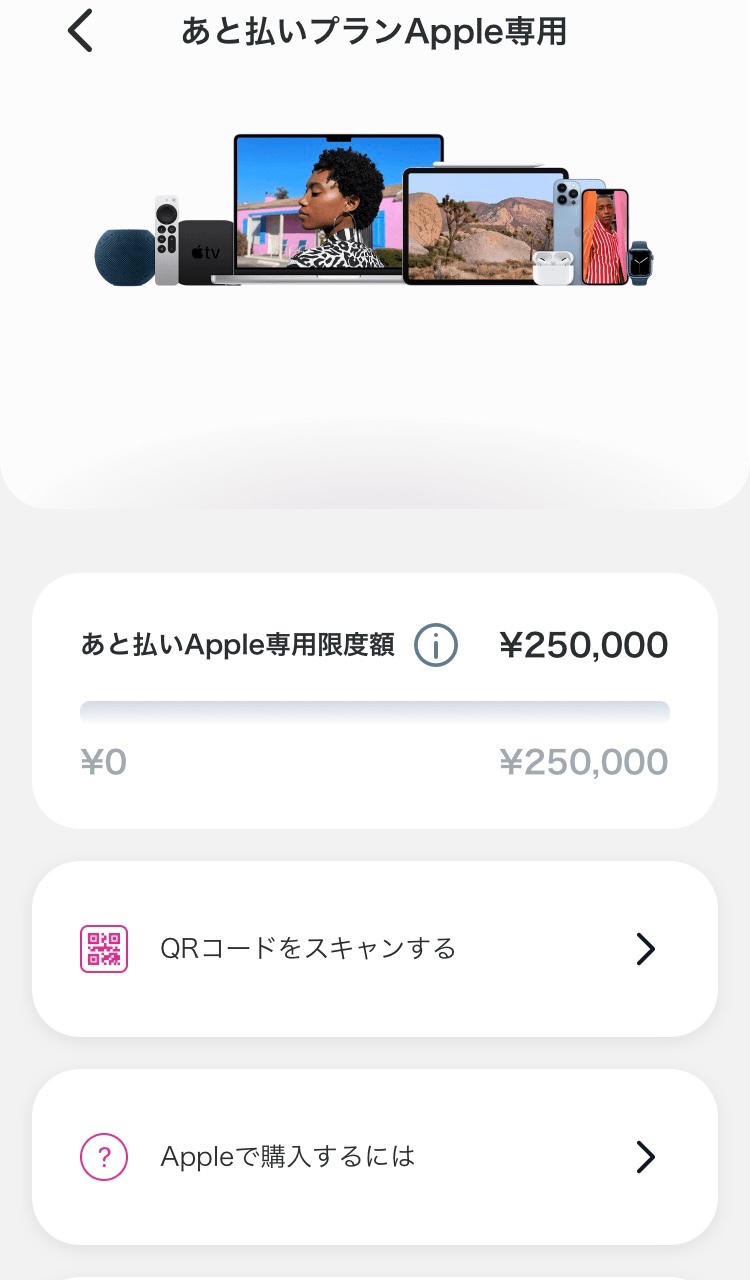Open the info icon next to 限度額
The image size is (750, 1280).
click(x=434, y=645)
